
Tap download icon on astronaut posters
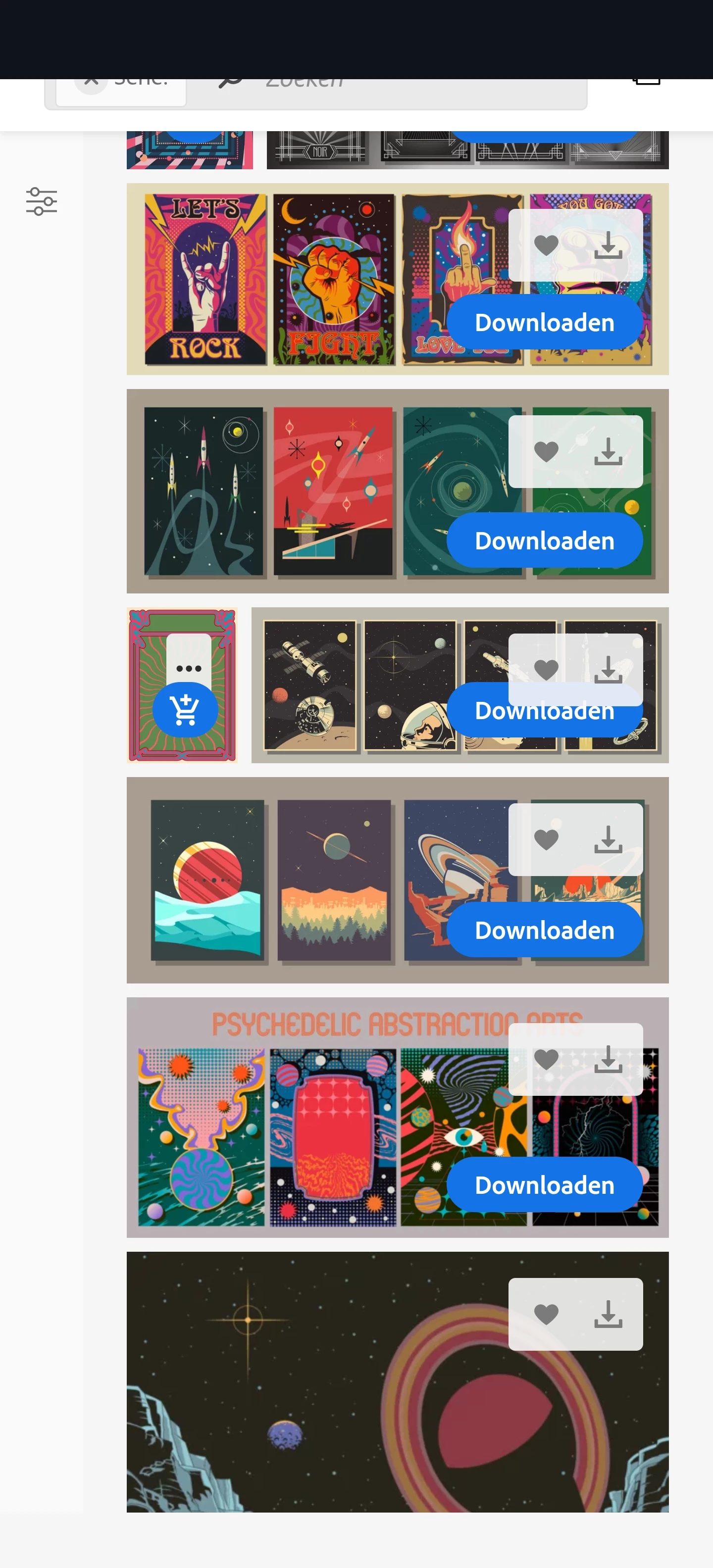pos(608,670)
